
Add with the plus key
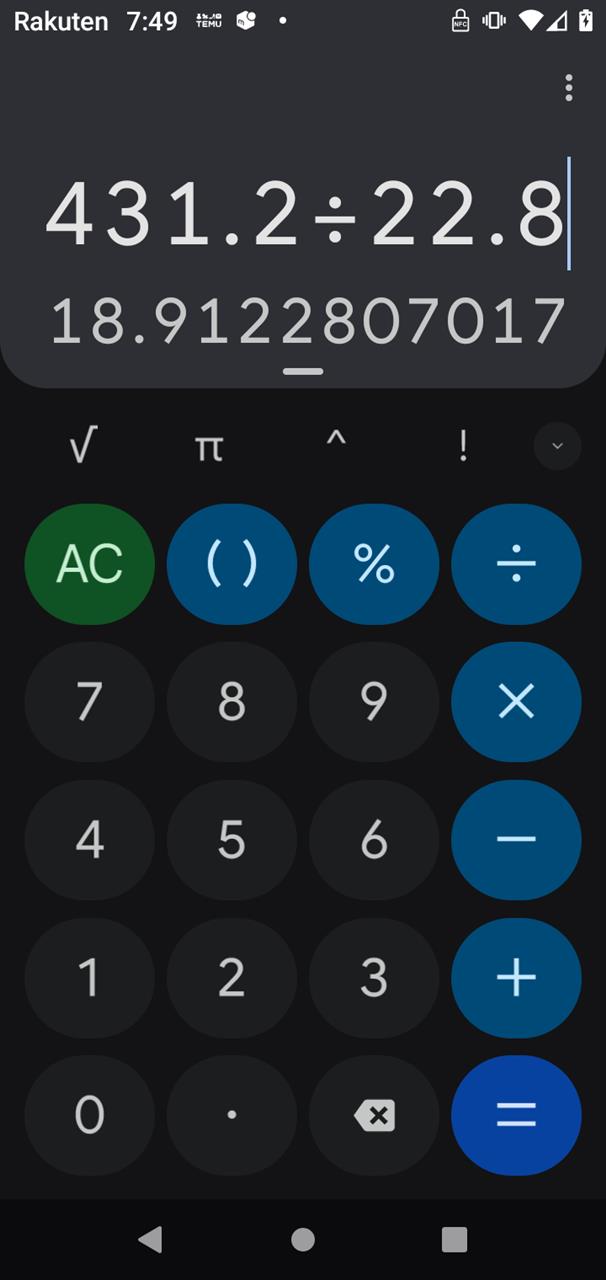(x=516, y=977)
